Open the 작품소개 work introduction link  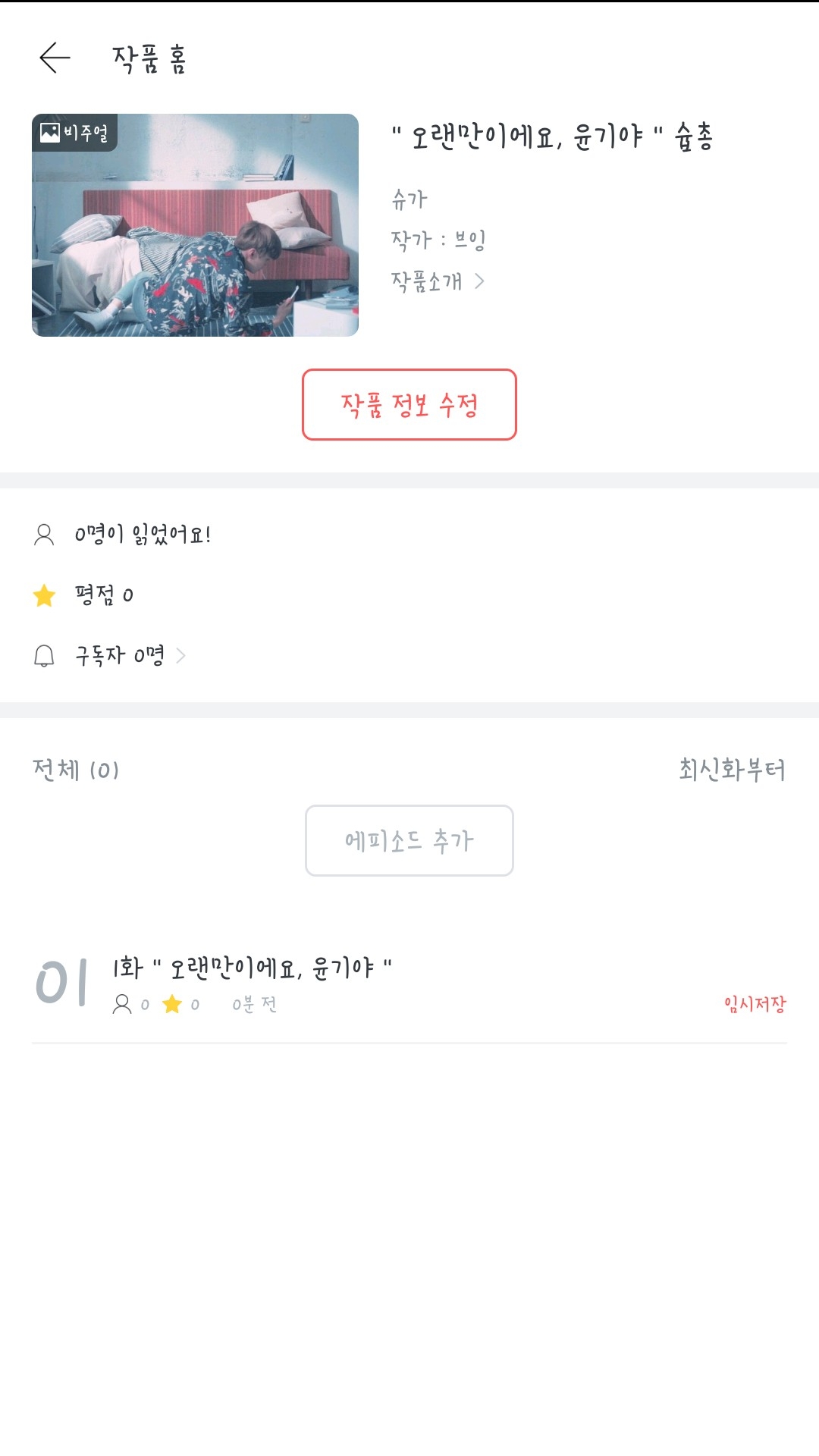click(x=437, y=282)
